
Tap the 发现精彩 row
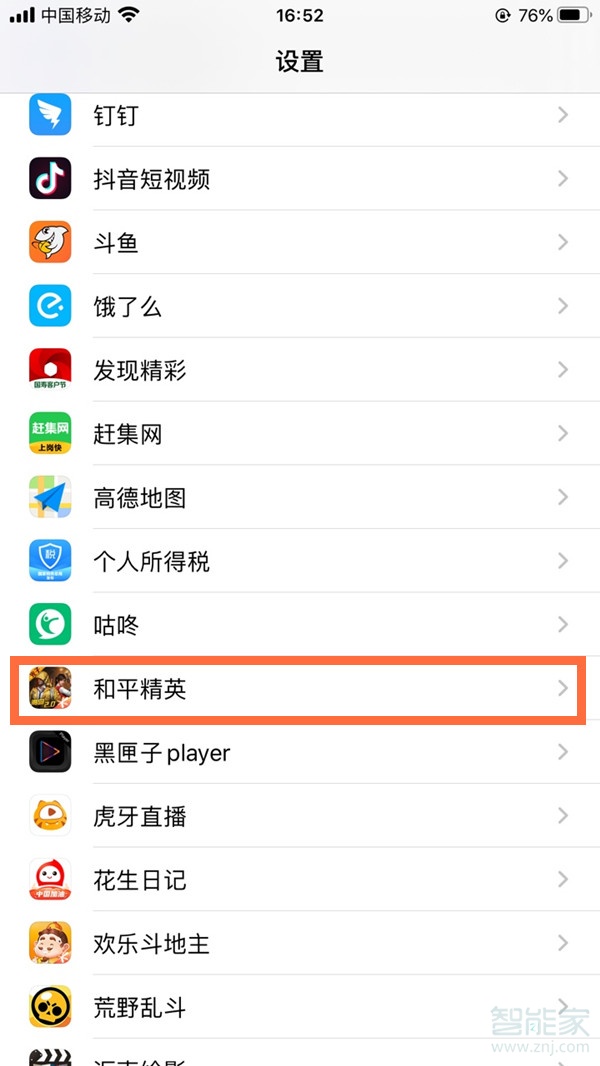click(300, 370)
